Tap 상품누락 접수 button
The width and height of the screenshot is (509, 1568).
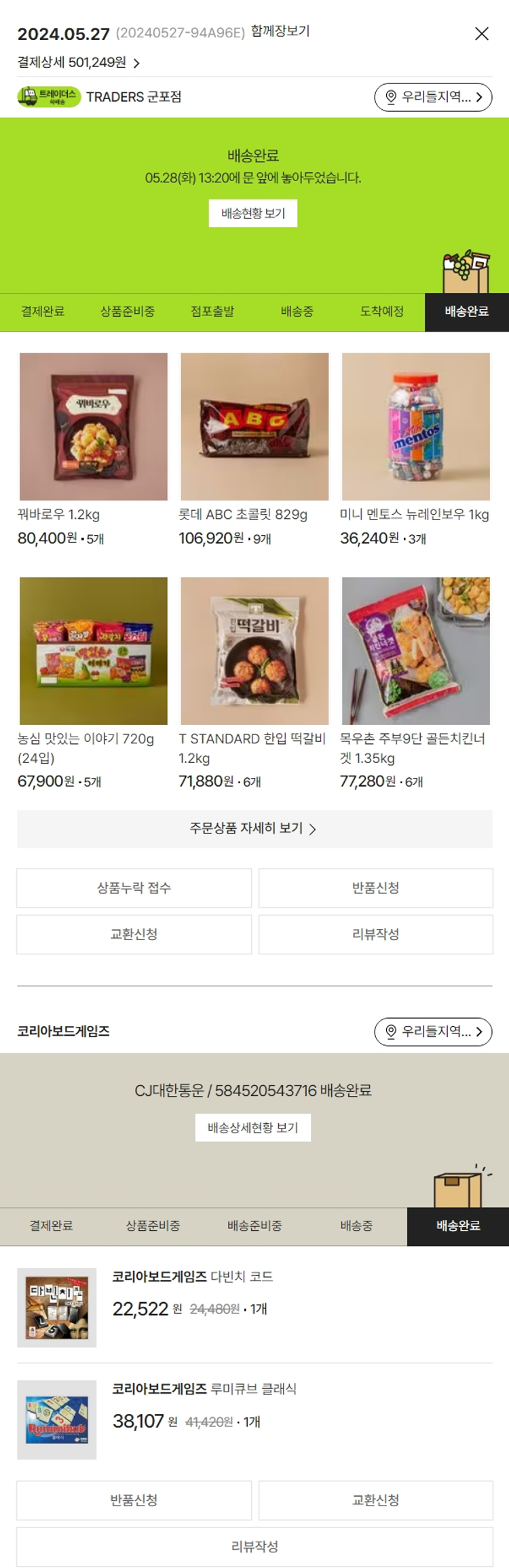pyautogui.click(x=134, y=888)
